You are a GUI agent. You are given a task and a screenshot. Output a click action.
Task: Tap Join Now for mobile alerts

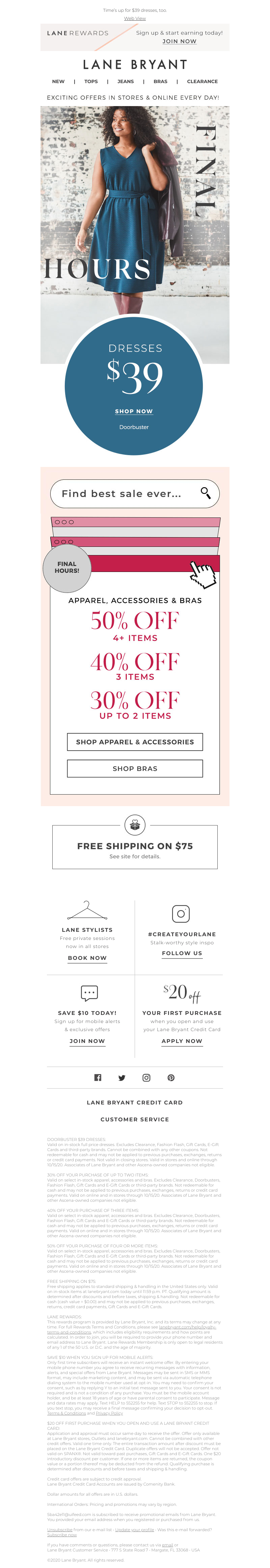(87, 1042)
